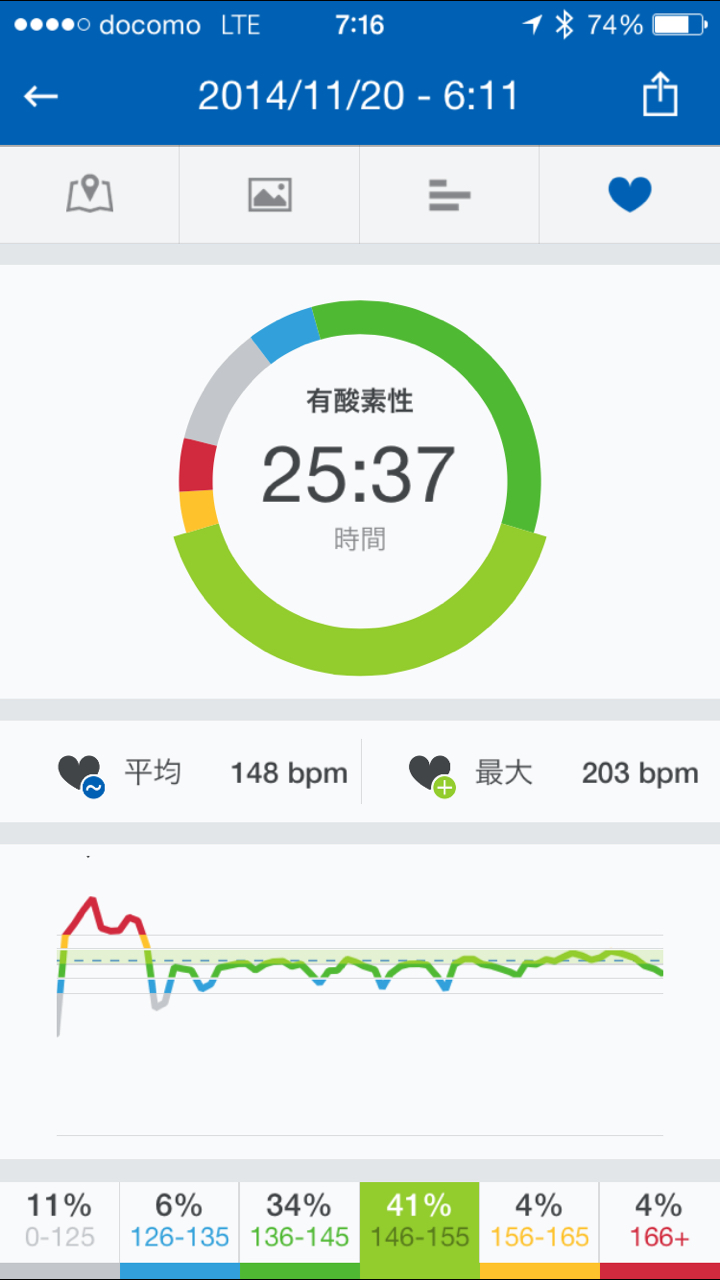Tap the 146-155 zone with 41%

coord(419,1222)
